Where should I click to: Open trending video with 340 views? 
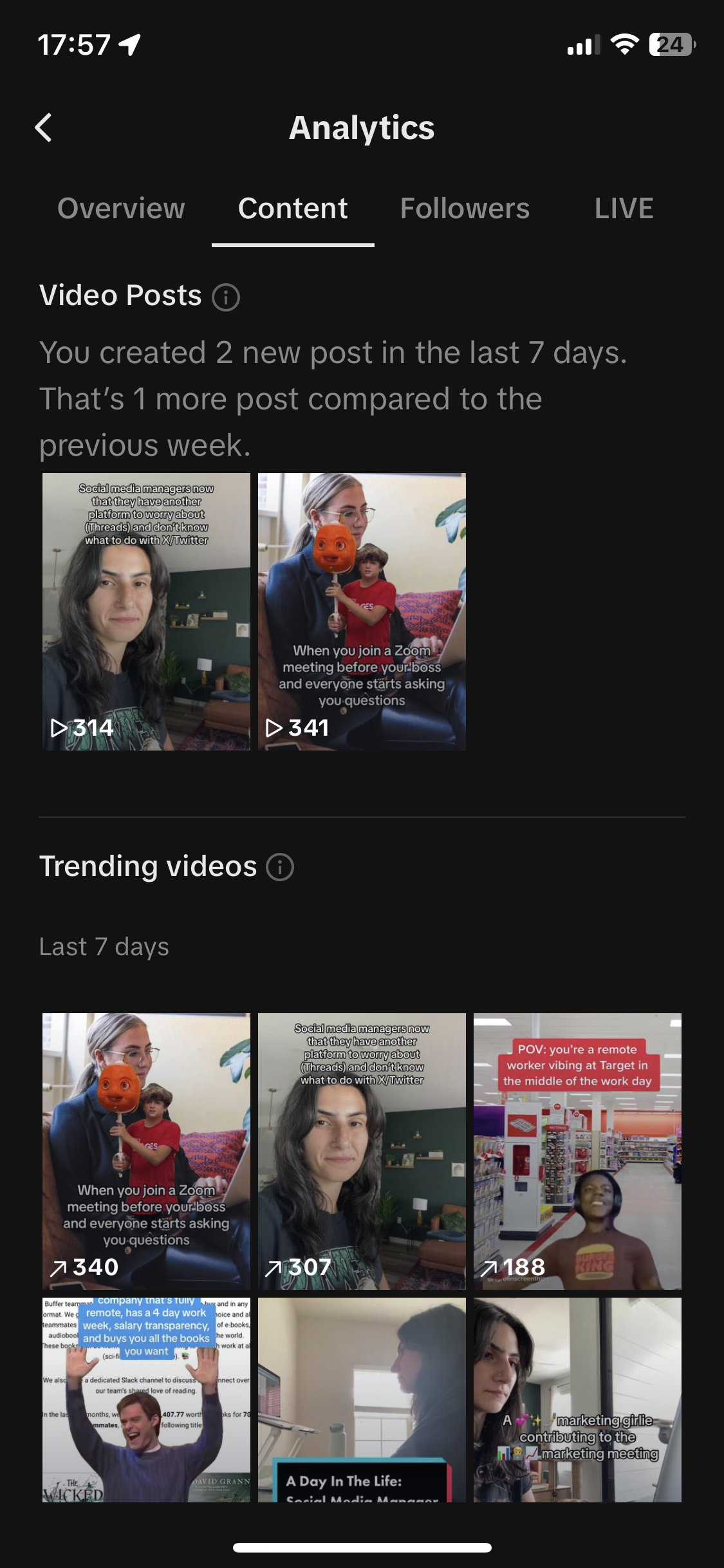tap(146, 1151)
